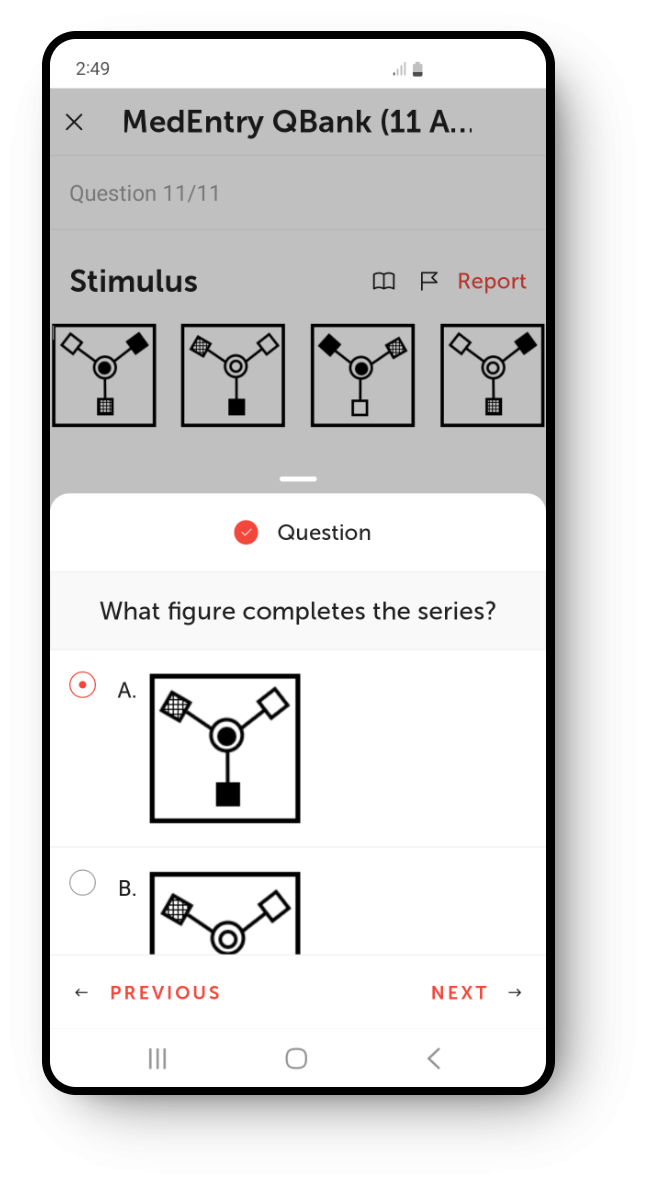Select answer option A
Screen dimensions: 647x1185
pyautogui.click(x=82, y=685)
